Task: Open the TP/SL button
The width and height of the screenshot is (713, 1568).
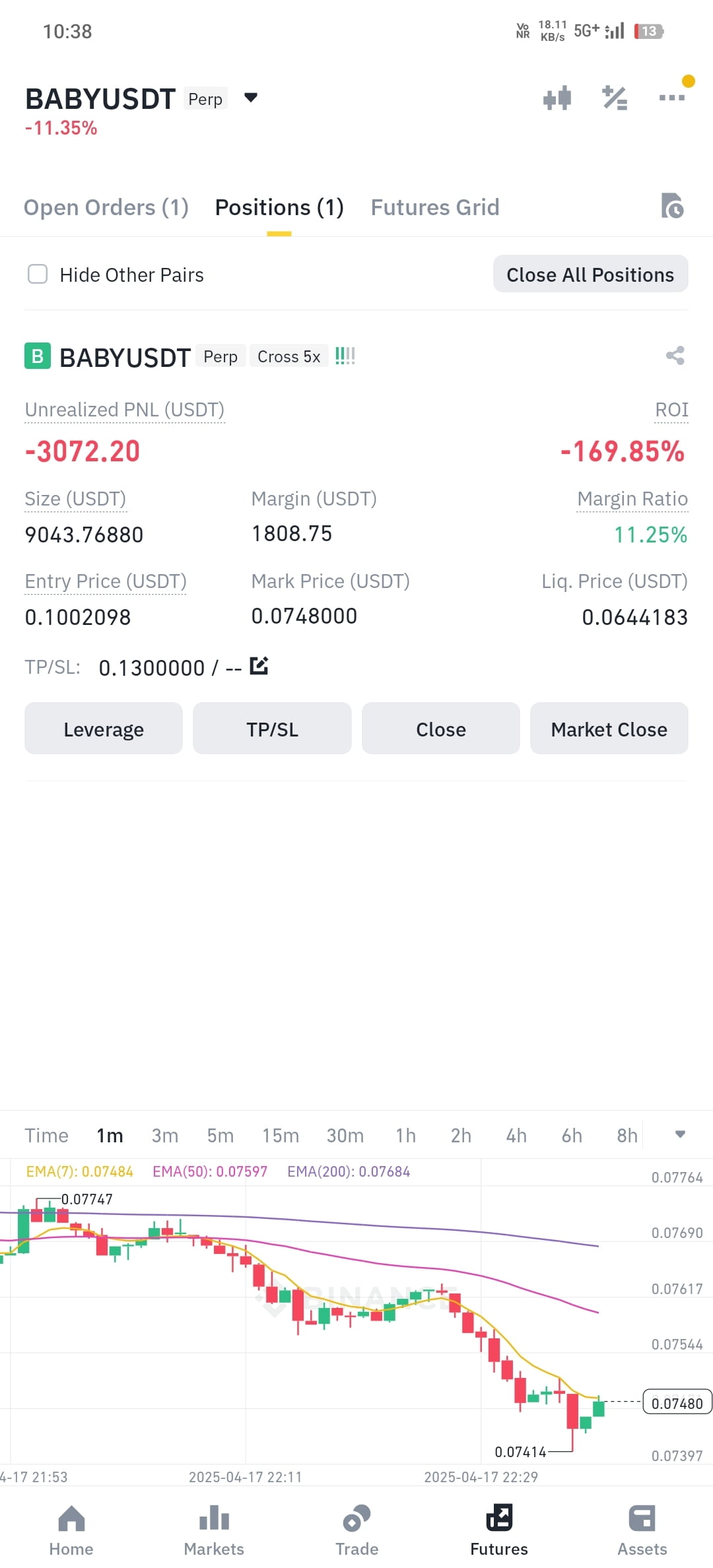Action: point(272,729)
